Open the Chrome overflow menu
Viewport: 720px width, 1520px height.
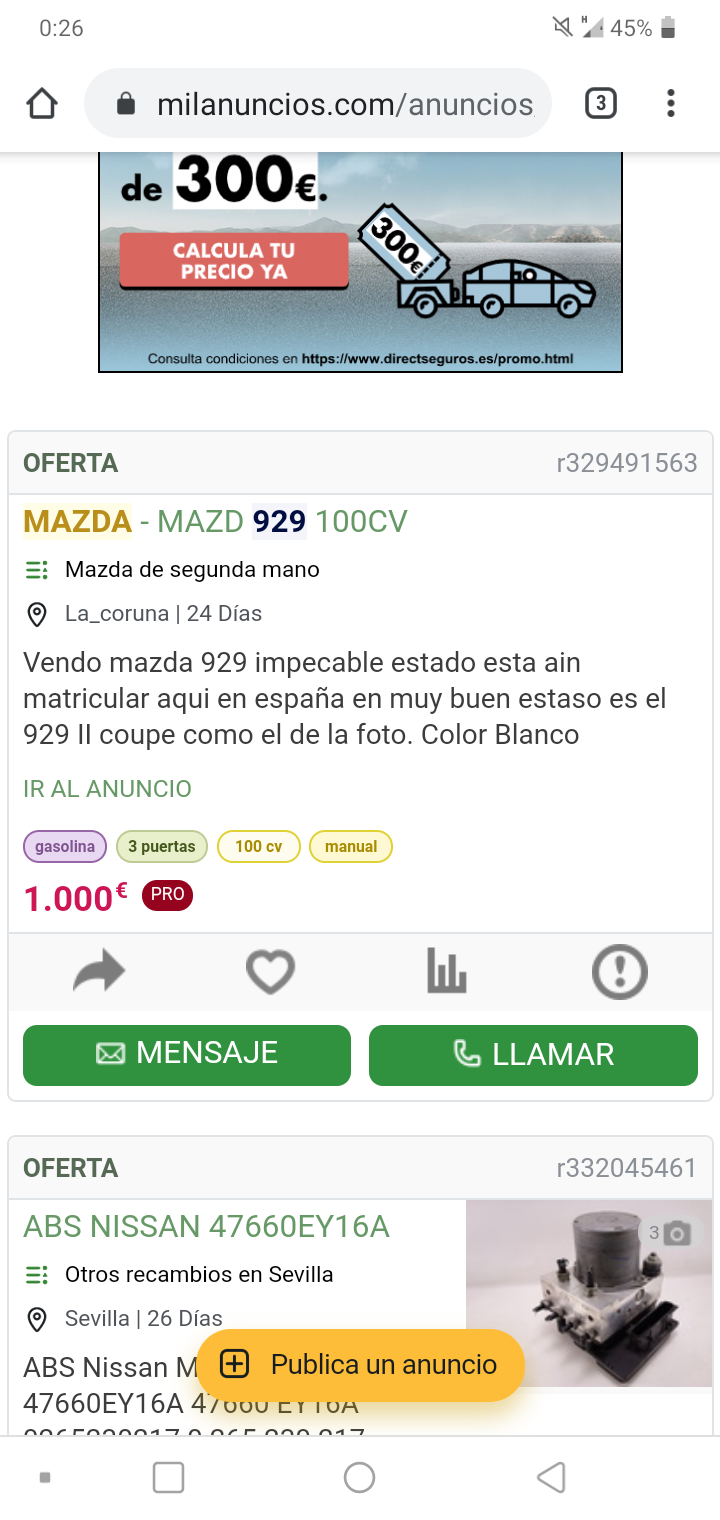click(x=670, y=104)
